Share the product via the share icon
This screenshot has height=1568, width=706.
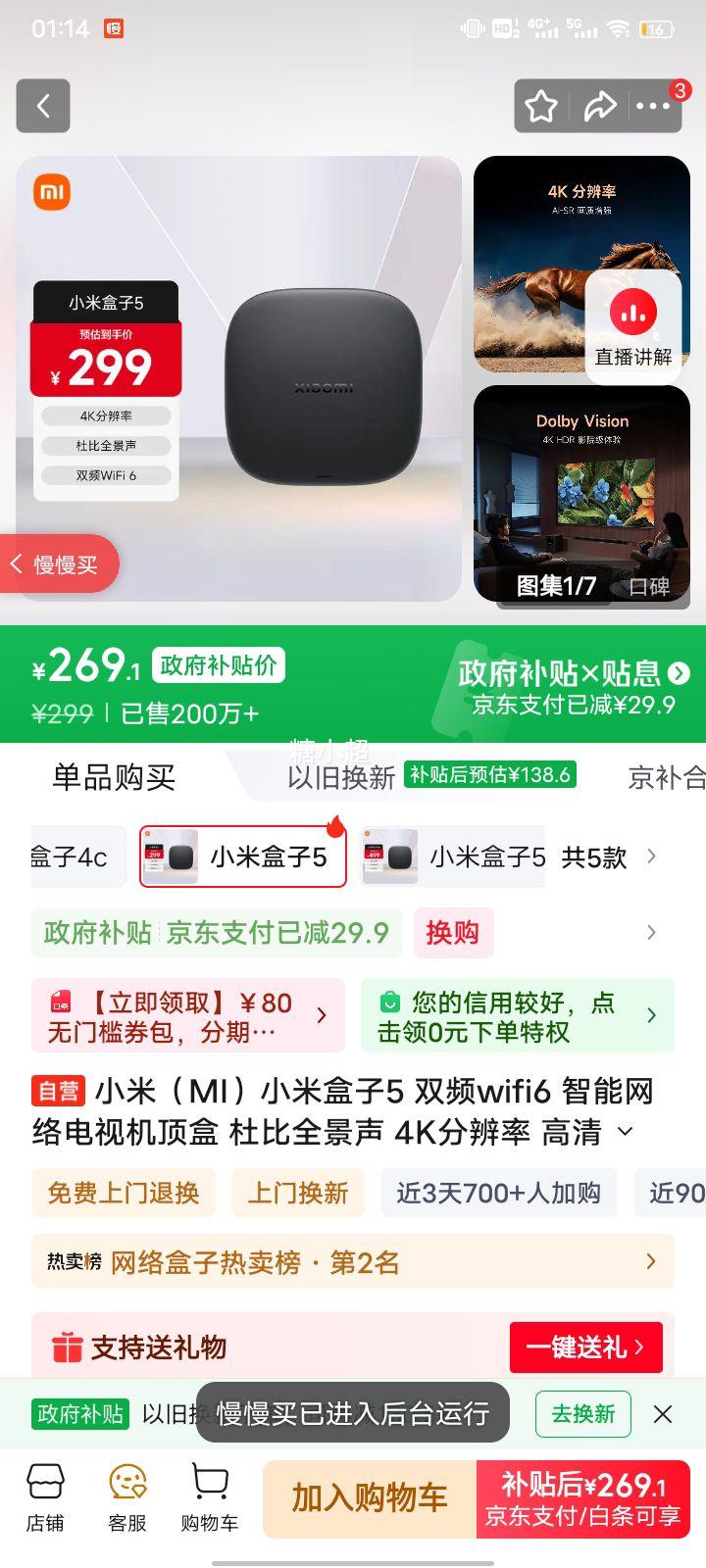point(601,106)
